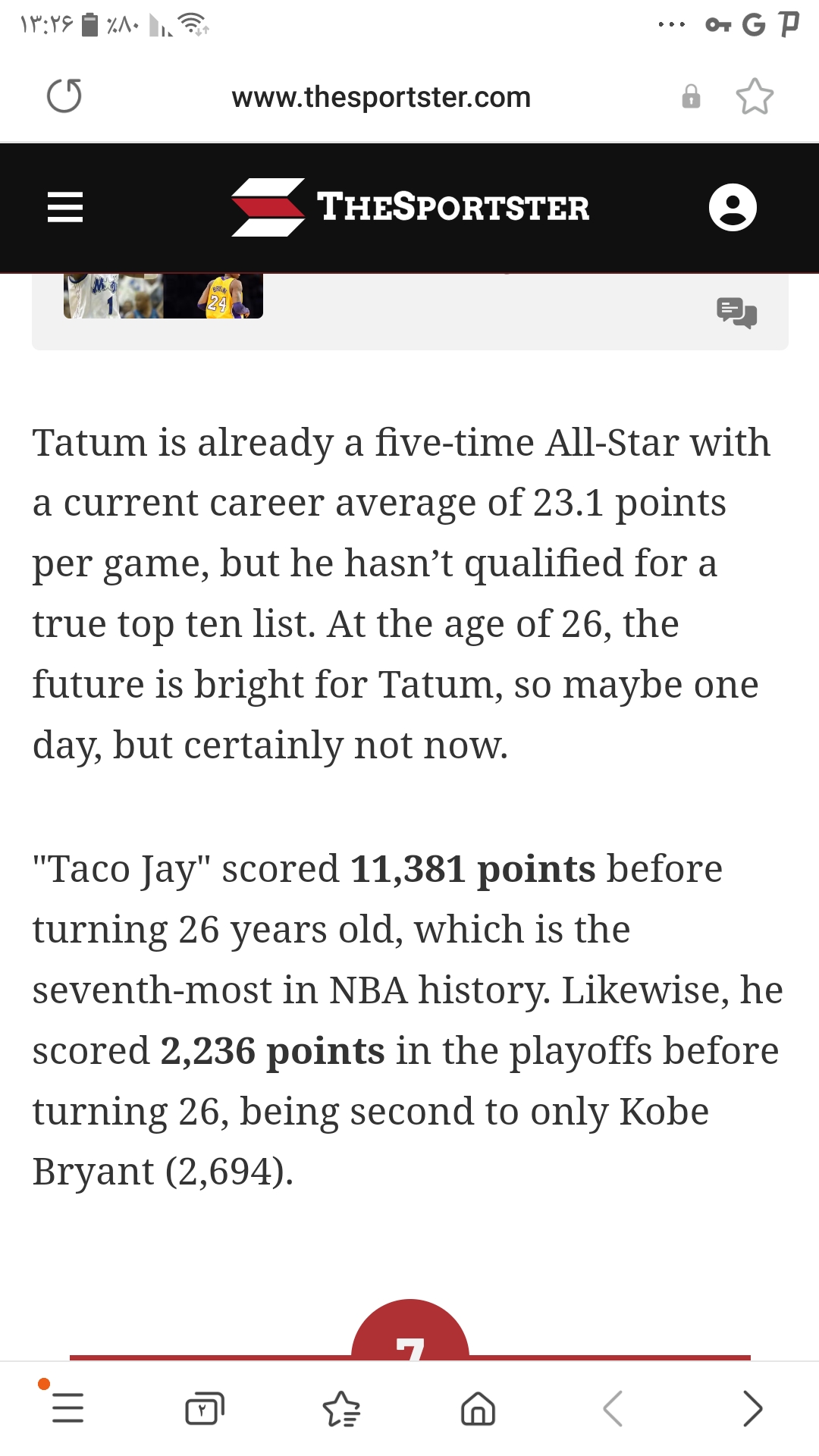The width and height of the screenshot is (819, 1456).
Task: Navigate back to the previous page
Action: pyautogui.click(x=613, y=1409)
